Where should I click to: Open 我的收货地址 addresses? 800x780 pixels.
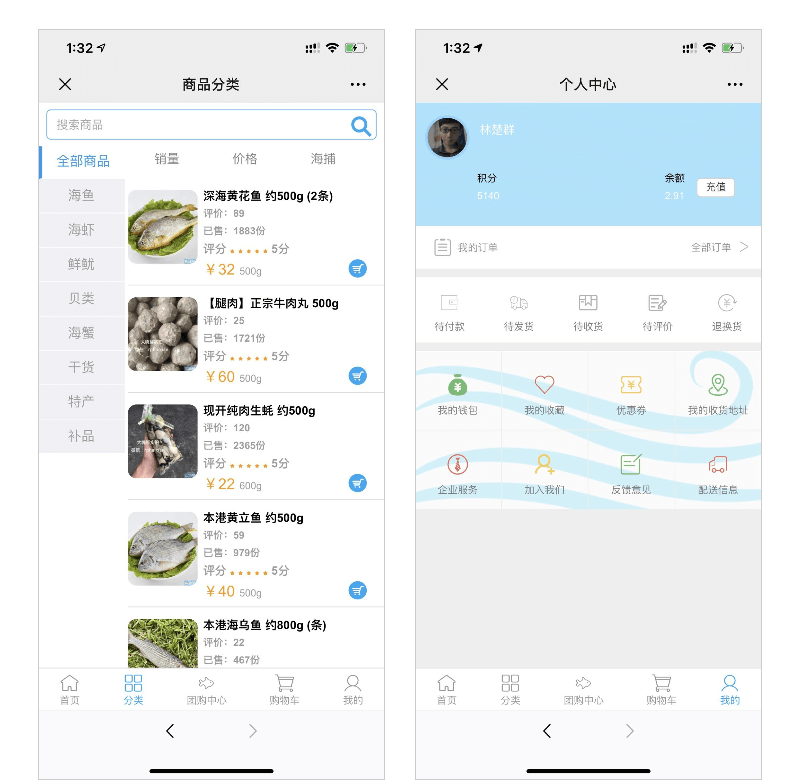(717, 394)
